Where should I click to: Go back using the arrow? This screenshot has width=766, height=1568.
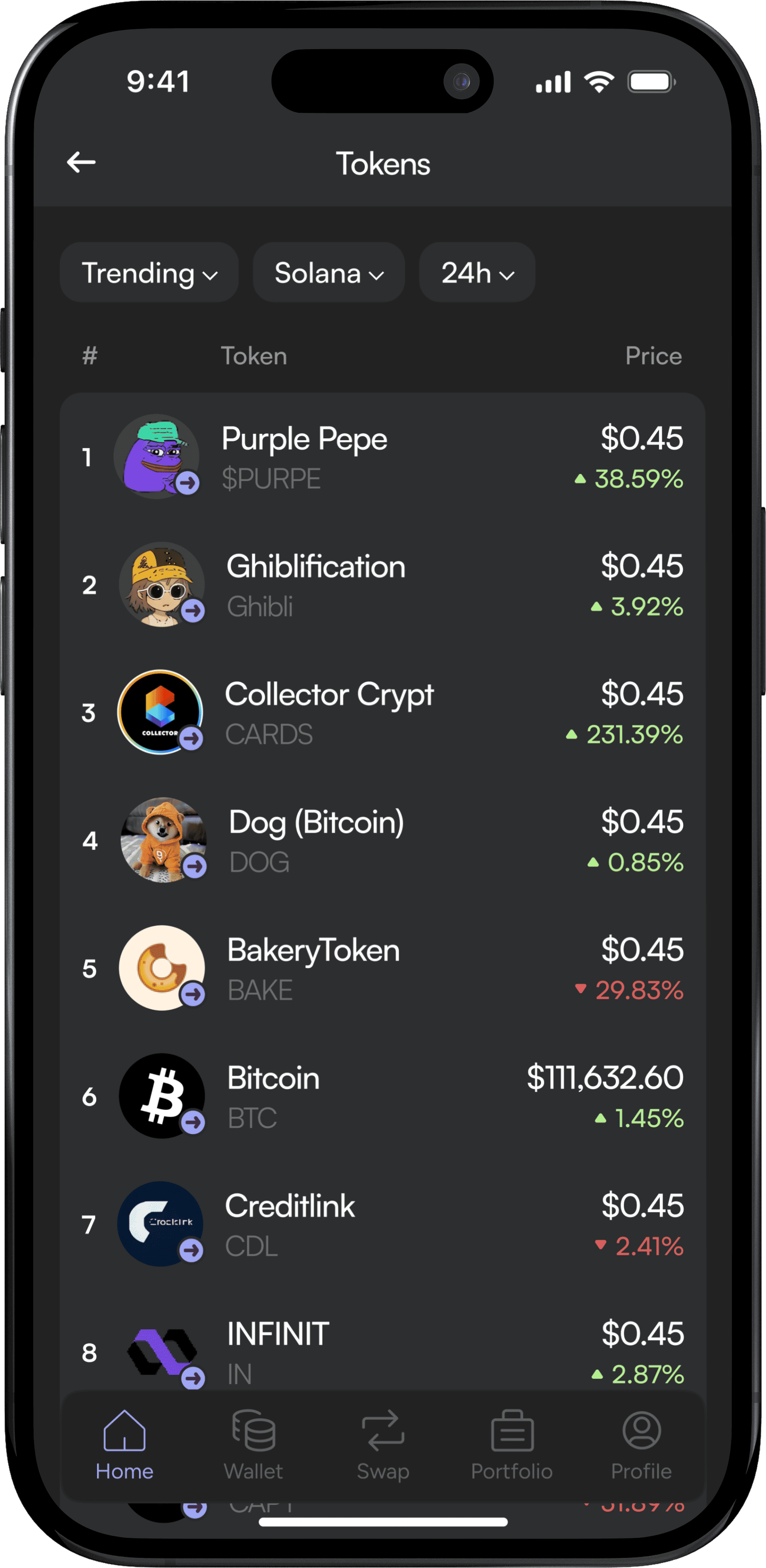(81, 162)
